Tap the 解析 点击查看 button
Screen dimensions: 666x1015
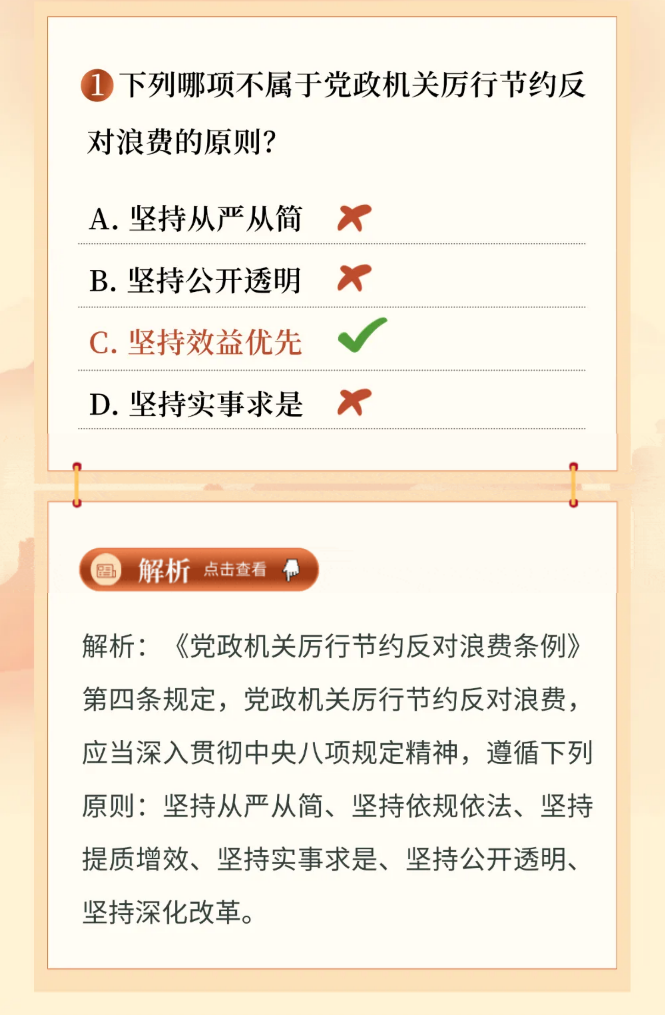(x=199, y=570)
